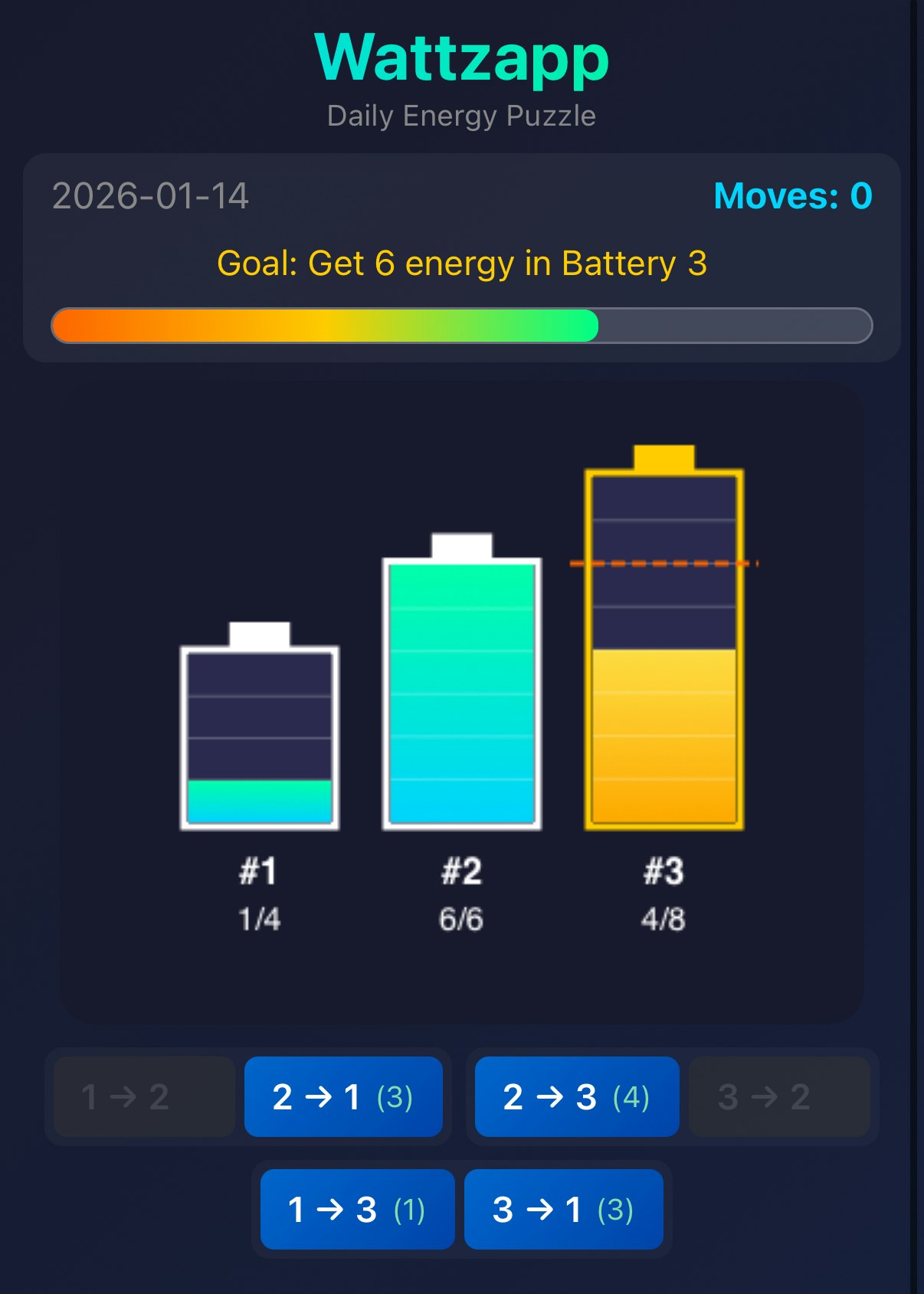Click the Wattzapp title logo
The height and width of the screenshot is (1294, 924).
[x=461, y=57]
